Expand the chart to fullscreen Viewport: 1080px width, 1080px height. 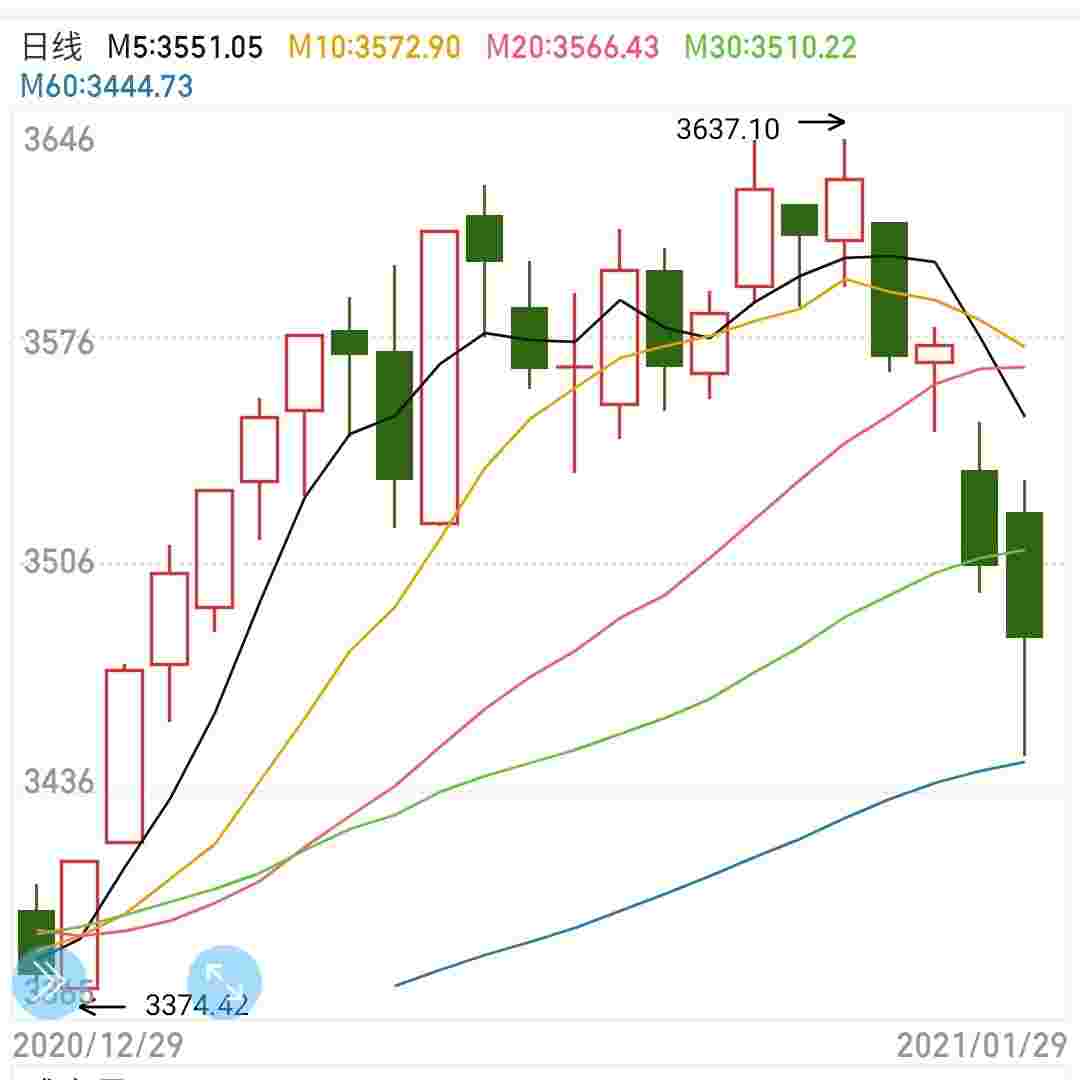pyautogui.click(x=224, y=982)
